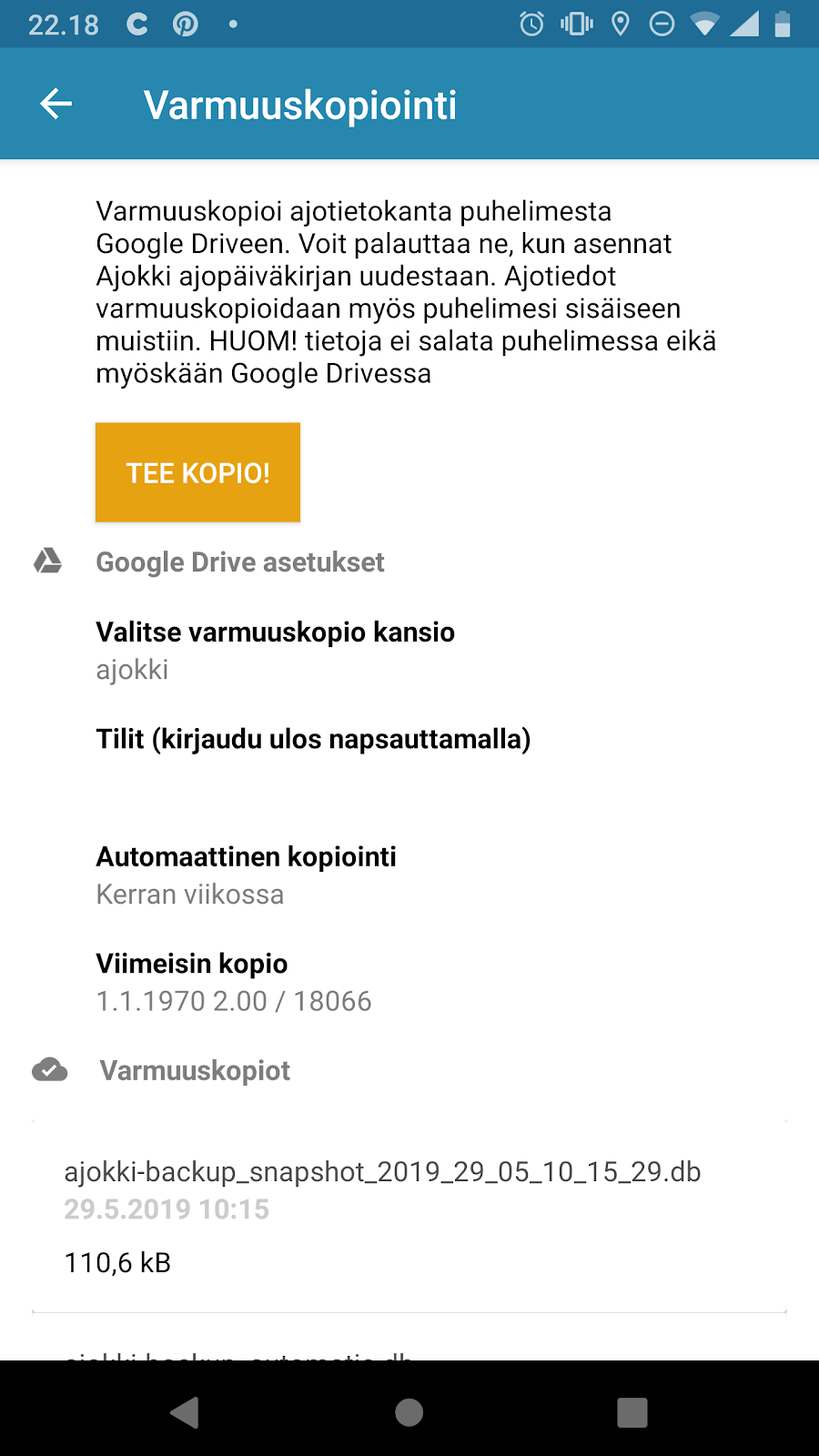Tap the TEE KOPIO! button
The image size is (819, 1456).
tap(197, 472)
